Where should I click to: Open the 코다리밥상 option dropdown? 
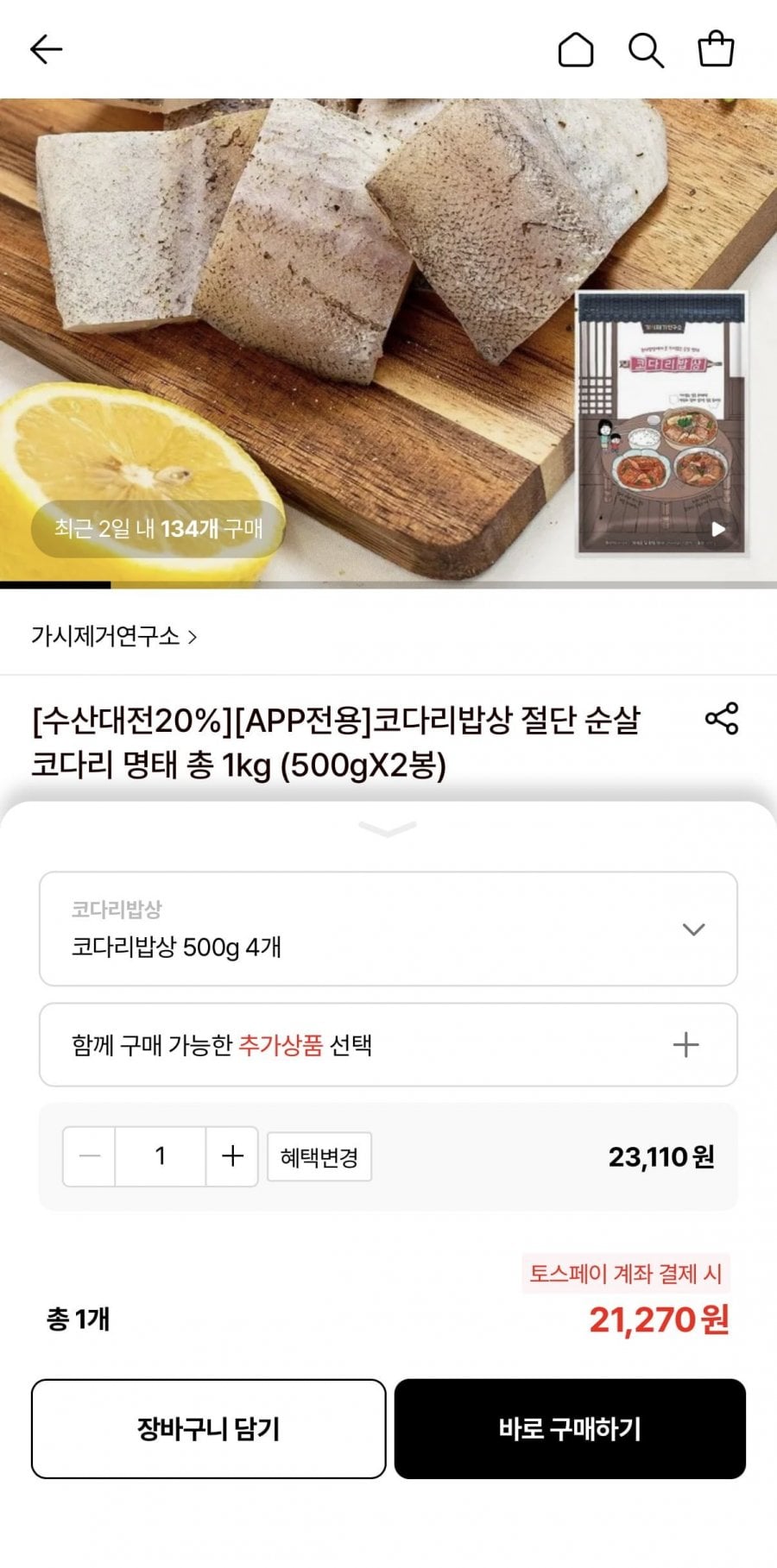(388, 929)
